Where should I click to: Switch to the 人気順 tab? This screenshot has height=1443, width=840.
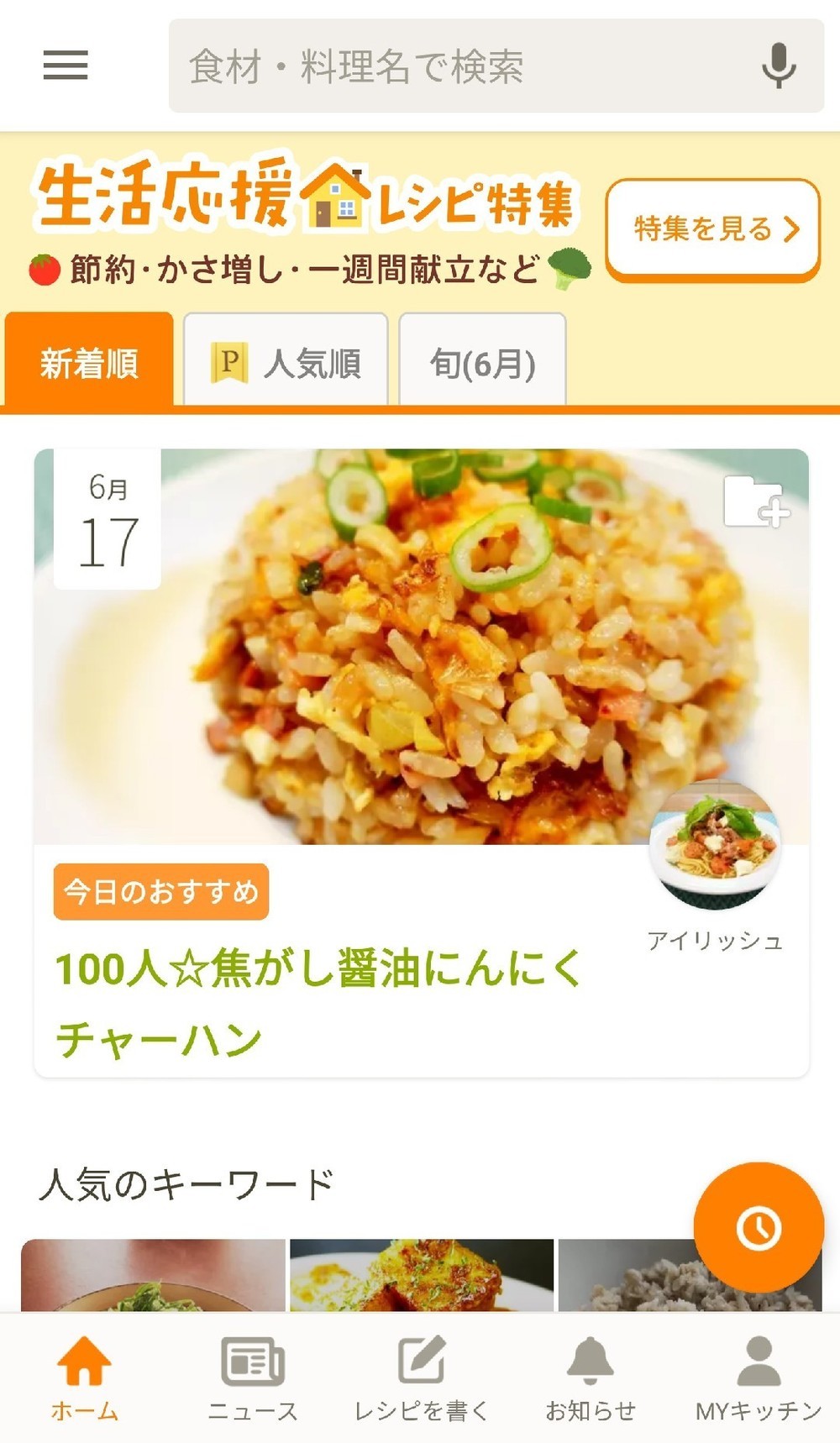[286, 363]
